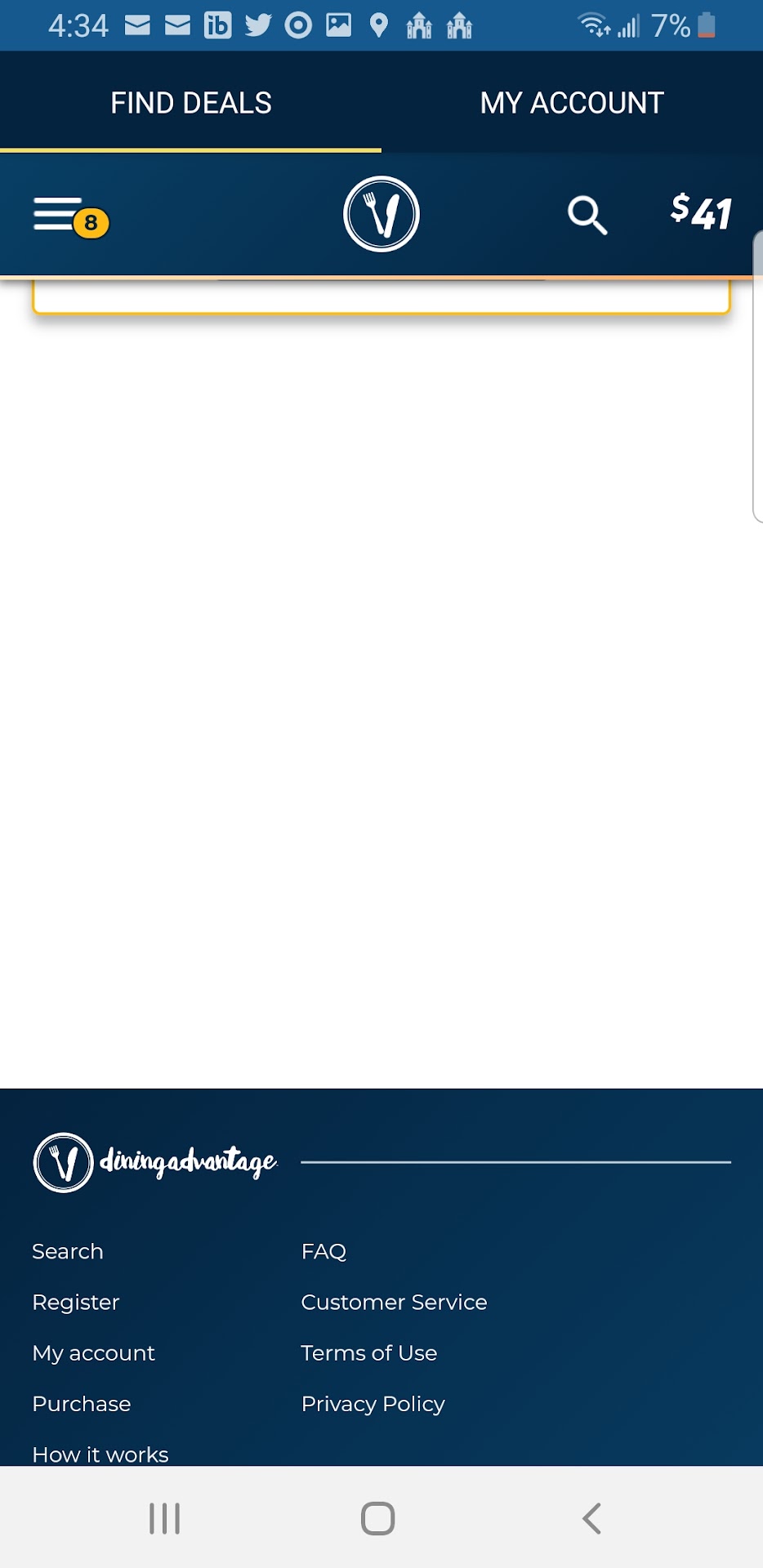Open Customer Service link

pos(394,1302)
